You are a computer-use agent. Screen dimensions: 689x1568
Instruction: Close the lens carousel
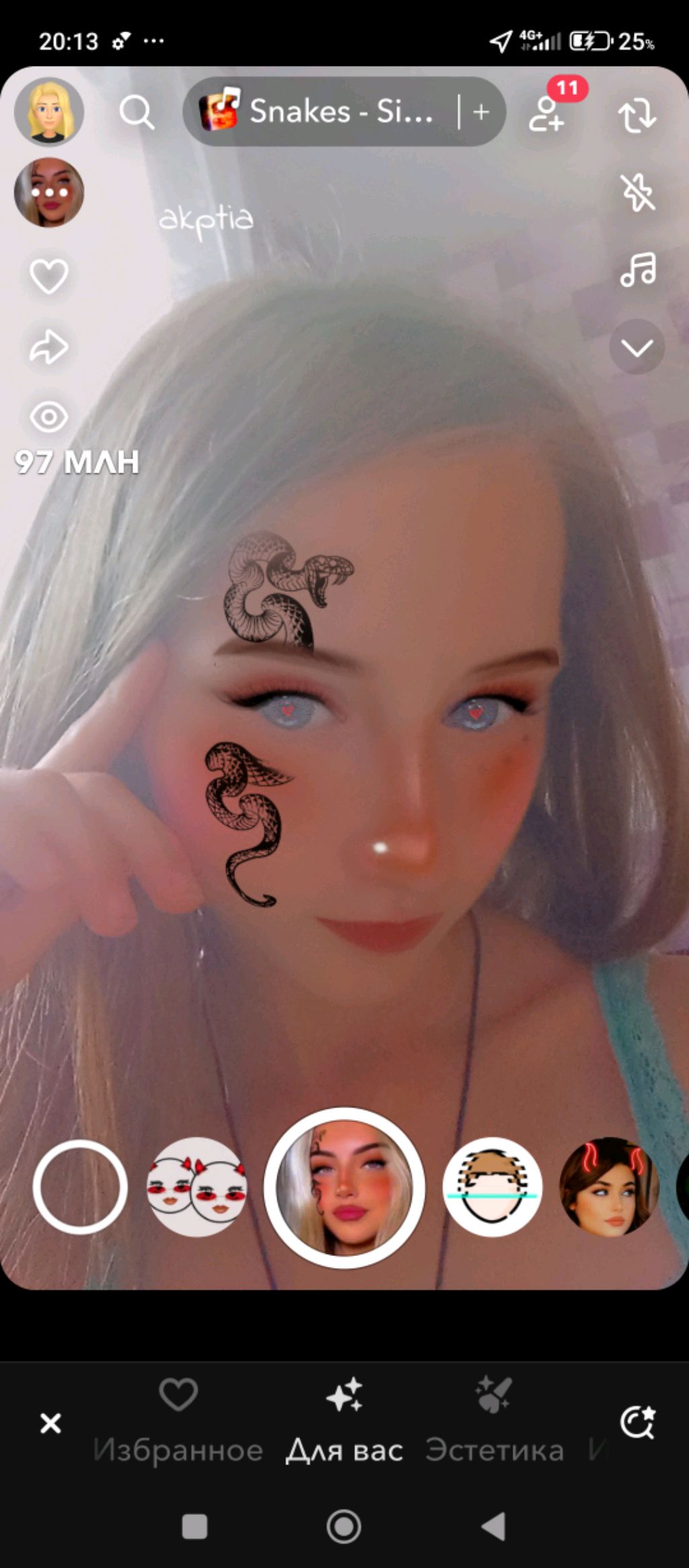50,1423
